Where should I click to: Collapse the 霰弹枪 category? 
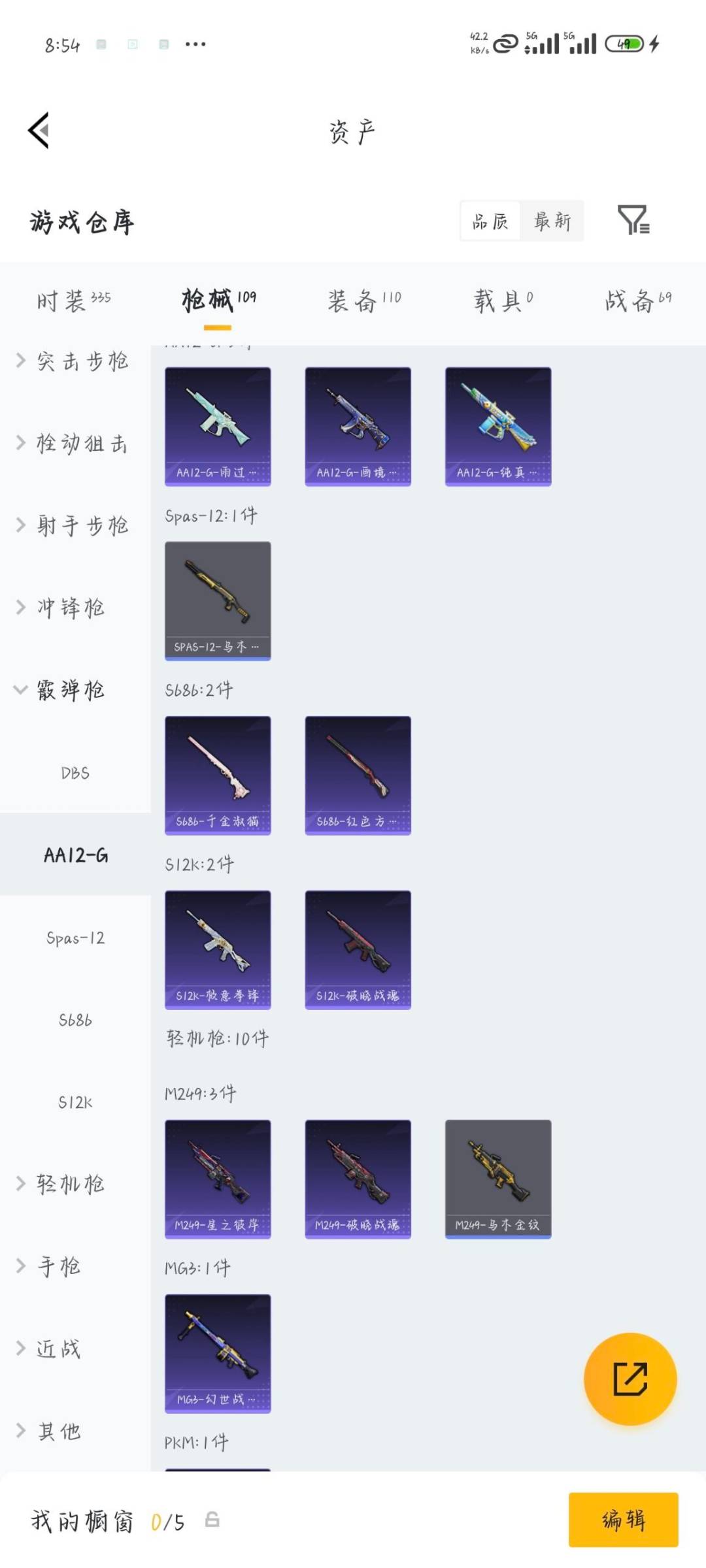pos(69,689)
